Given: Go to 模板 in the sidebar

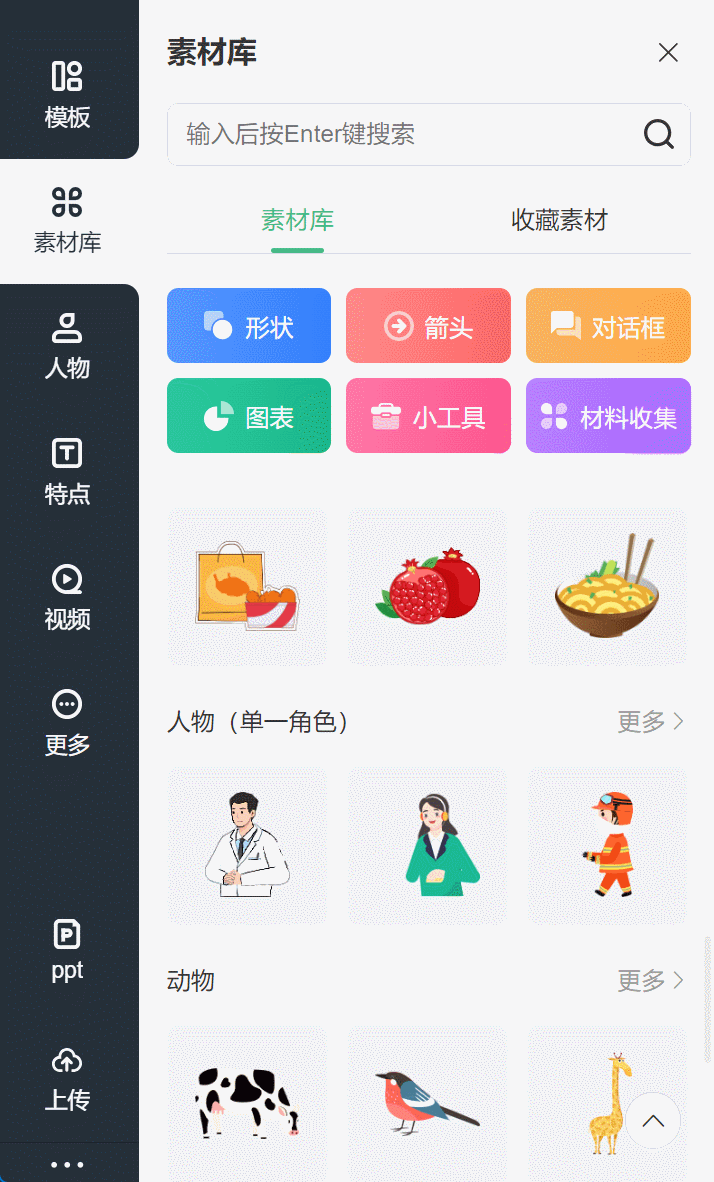Looking at the screenshot, I should (x=67, y=94).
